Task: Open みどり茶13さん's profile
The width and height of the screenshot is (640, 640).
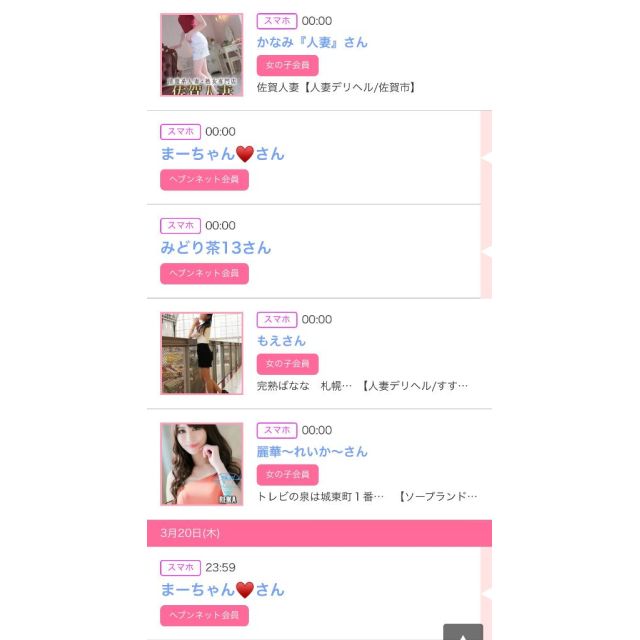Action: 216,248
